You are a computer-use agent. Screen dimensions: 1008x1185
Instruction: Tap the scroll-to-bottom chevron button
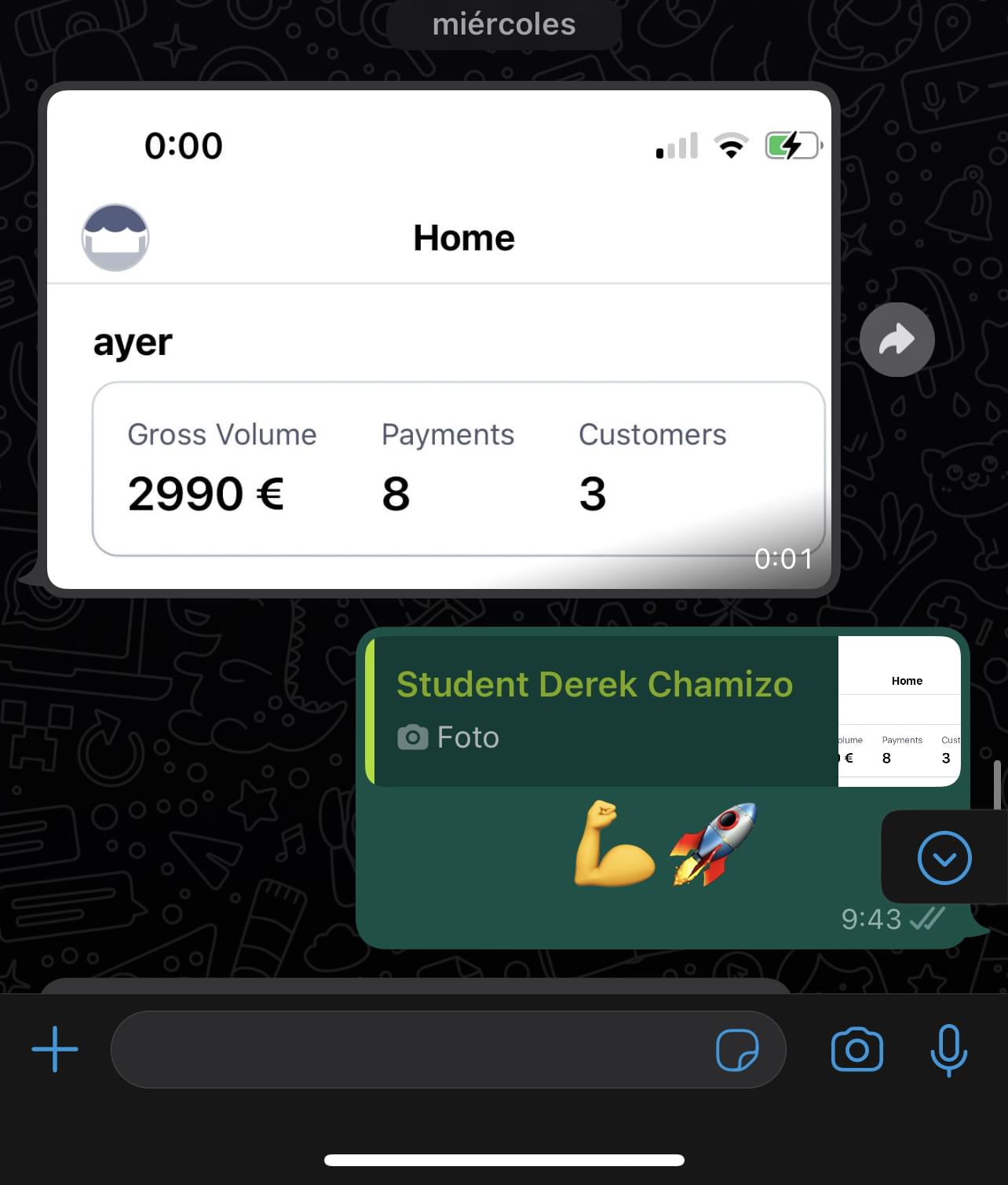pyautogui.click(x=944, y=858)
